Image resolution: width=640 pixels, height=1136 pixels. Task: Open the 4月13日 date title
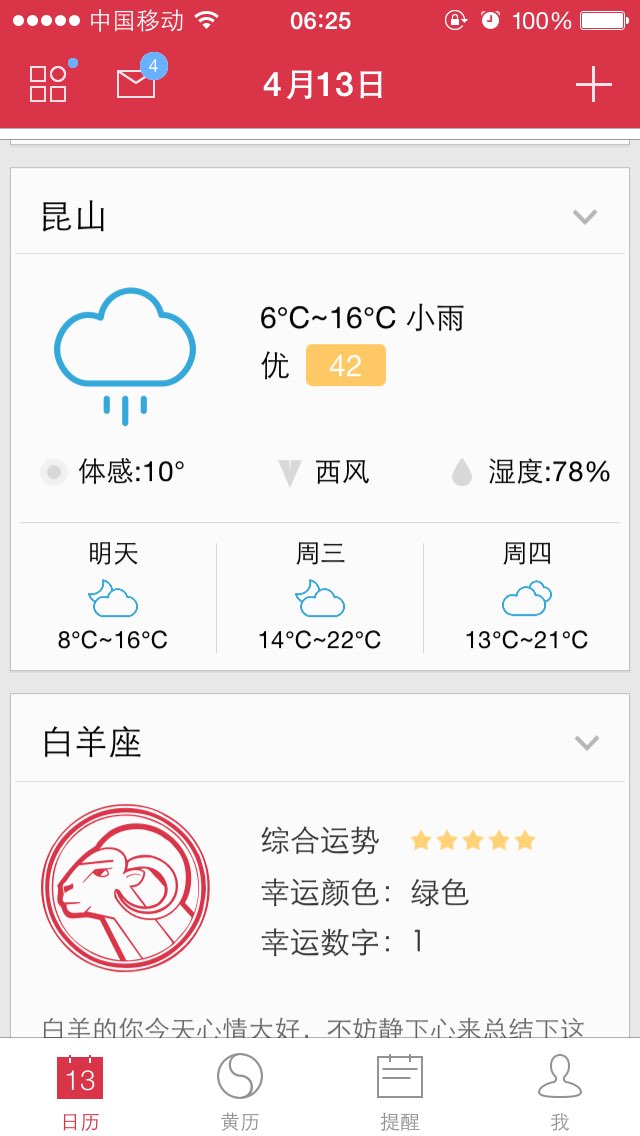click(x=323, y=85)
